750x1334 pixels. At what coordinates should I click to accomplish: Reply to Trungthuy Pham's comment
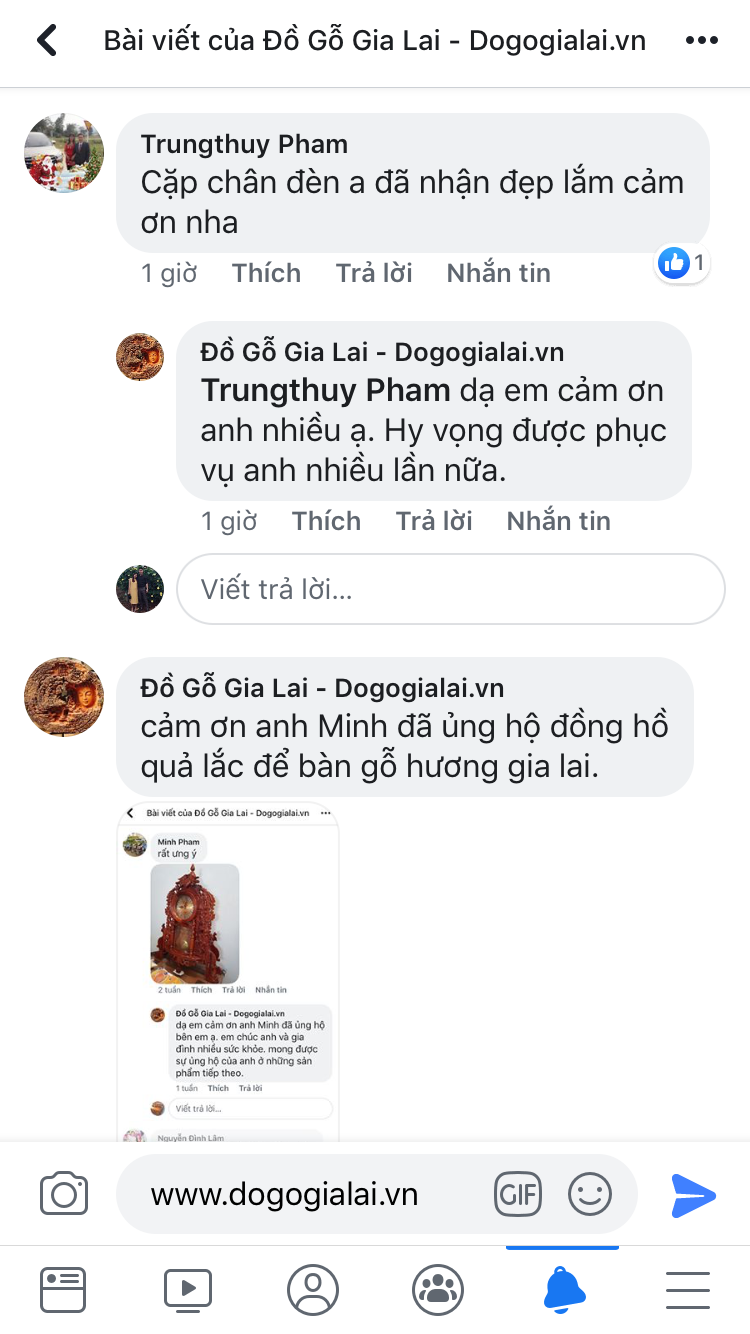[374, 273]
